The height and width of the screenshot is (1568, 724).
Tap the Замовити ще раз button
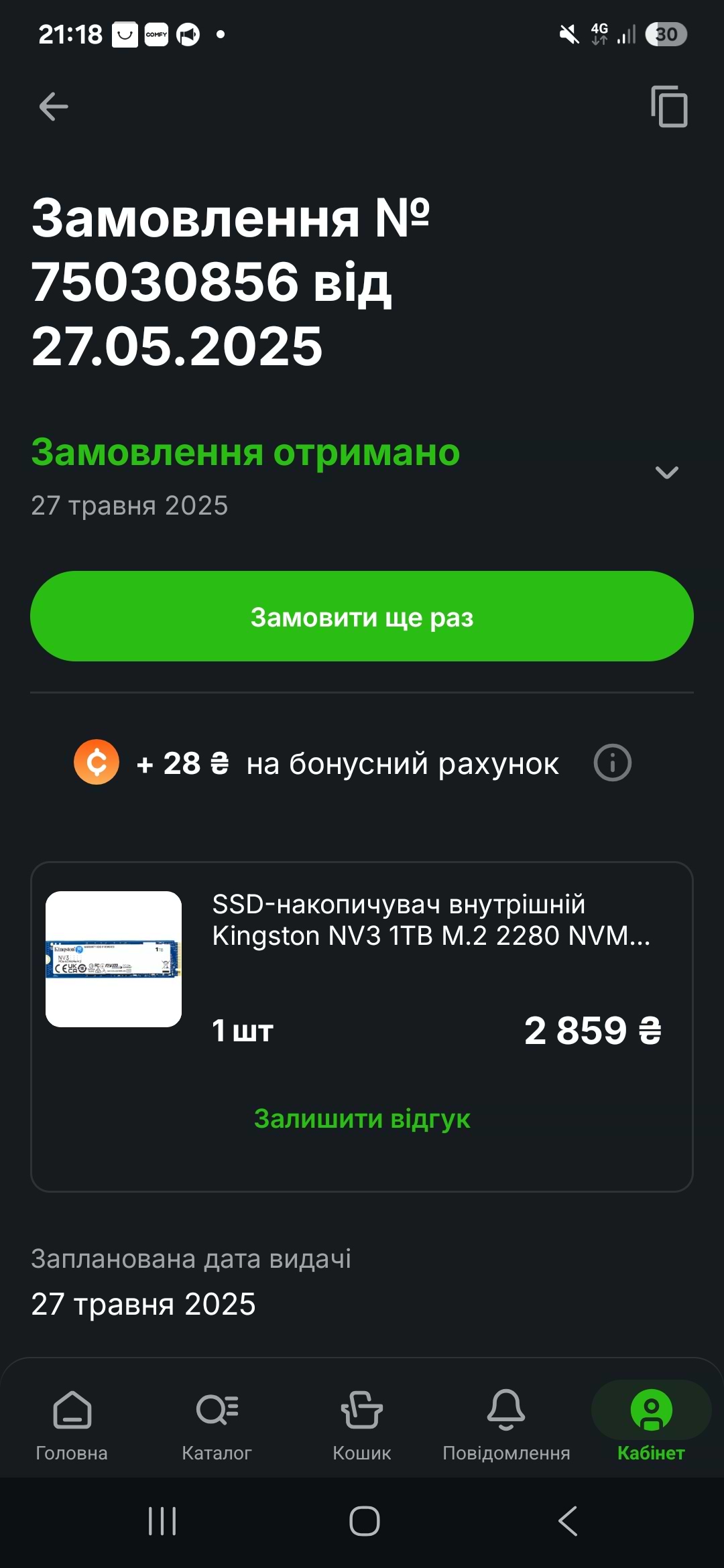click(x=362, y=616)
